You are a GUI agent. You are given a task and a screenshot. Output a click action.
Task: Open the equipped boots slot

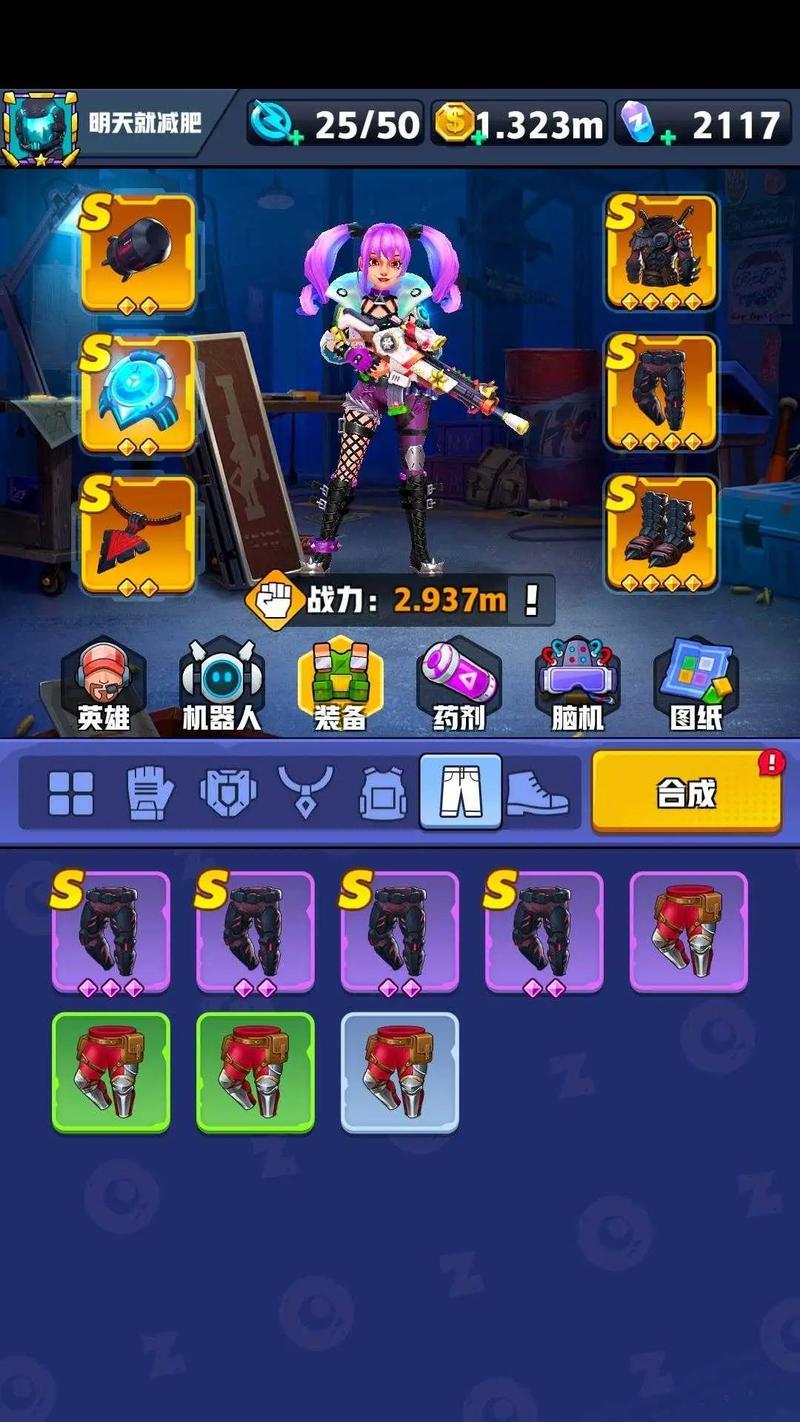pyautogui.click(x=662, y=534)
